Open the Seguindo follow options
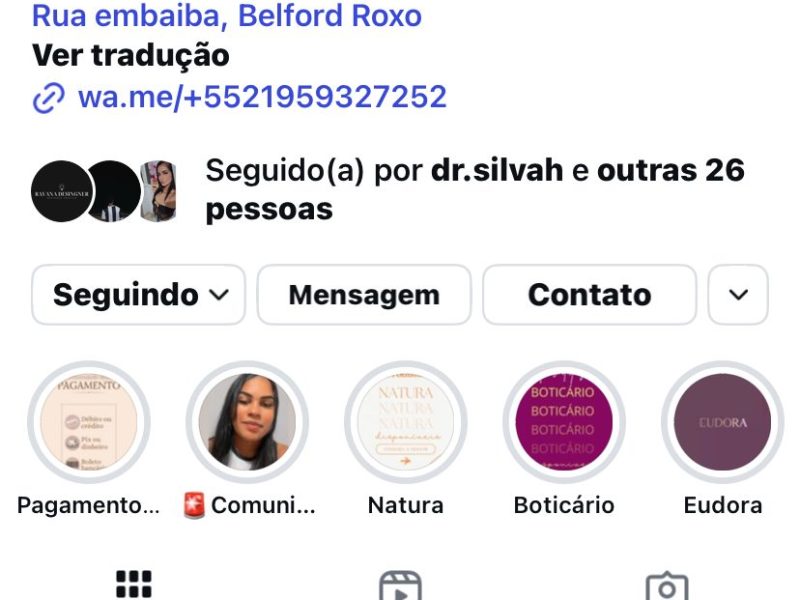 (139, 295)
